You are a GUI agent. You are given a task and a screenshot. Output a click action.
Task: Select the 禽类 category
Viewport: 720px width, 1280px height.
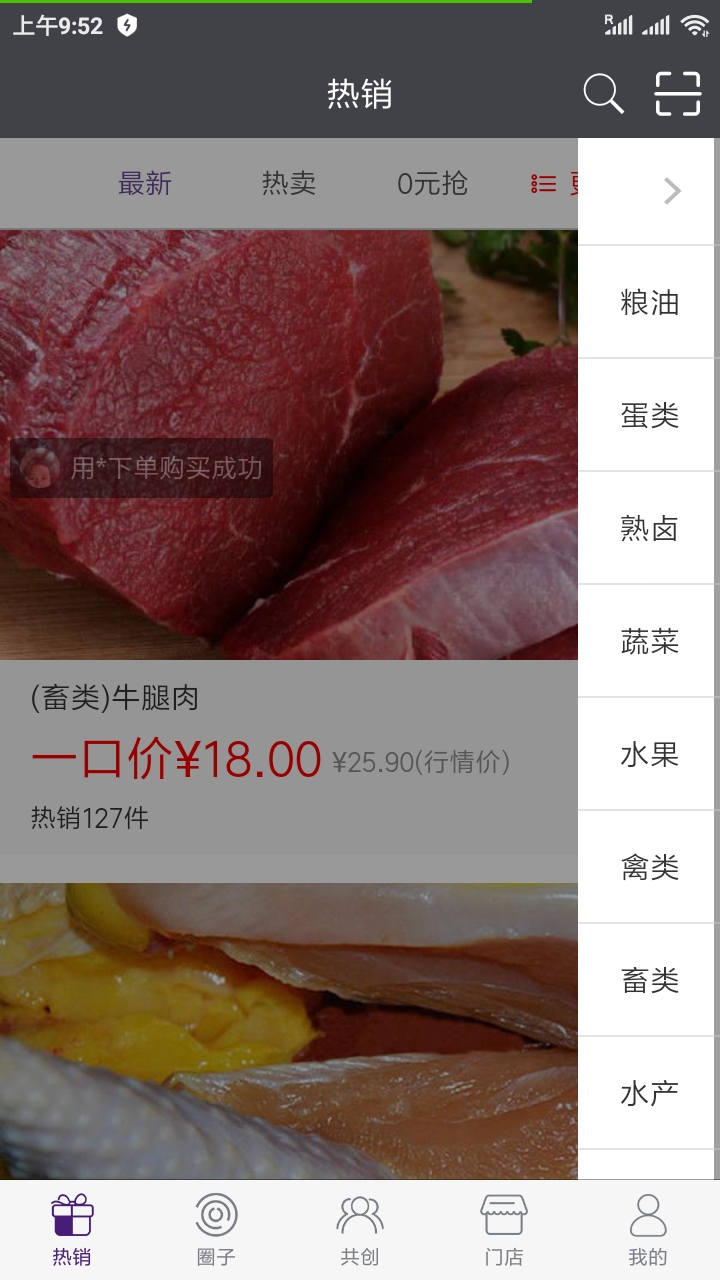point(649,867)
